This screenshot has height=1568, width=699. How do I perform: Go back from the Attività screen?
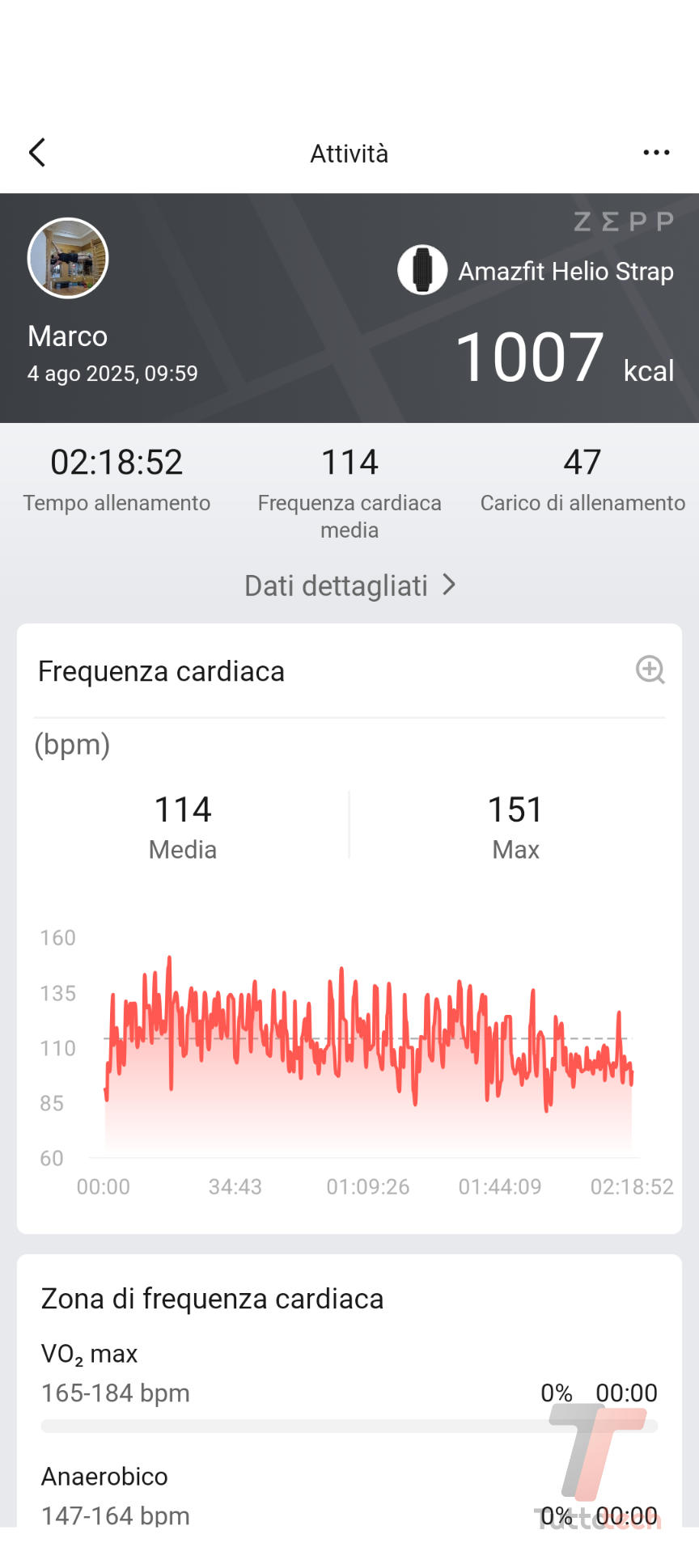[x=37, y=152]
